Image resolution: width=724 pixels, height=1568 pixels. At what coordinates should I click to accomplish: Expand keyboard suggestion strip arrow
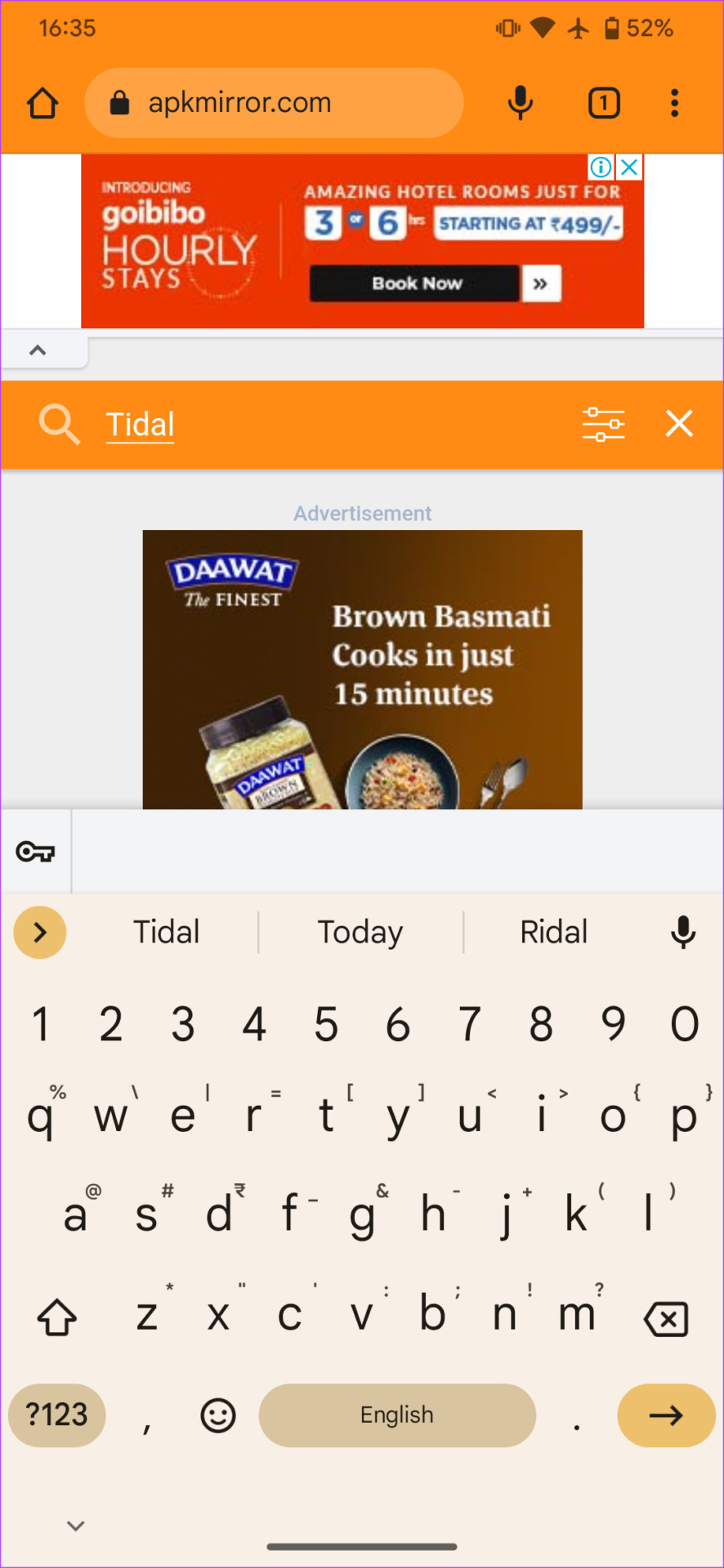tap(40, 932)
